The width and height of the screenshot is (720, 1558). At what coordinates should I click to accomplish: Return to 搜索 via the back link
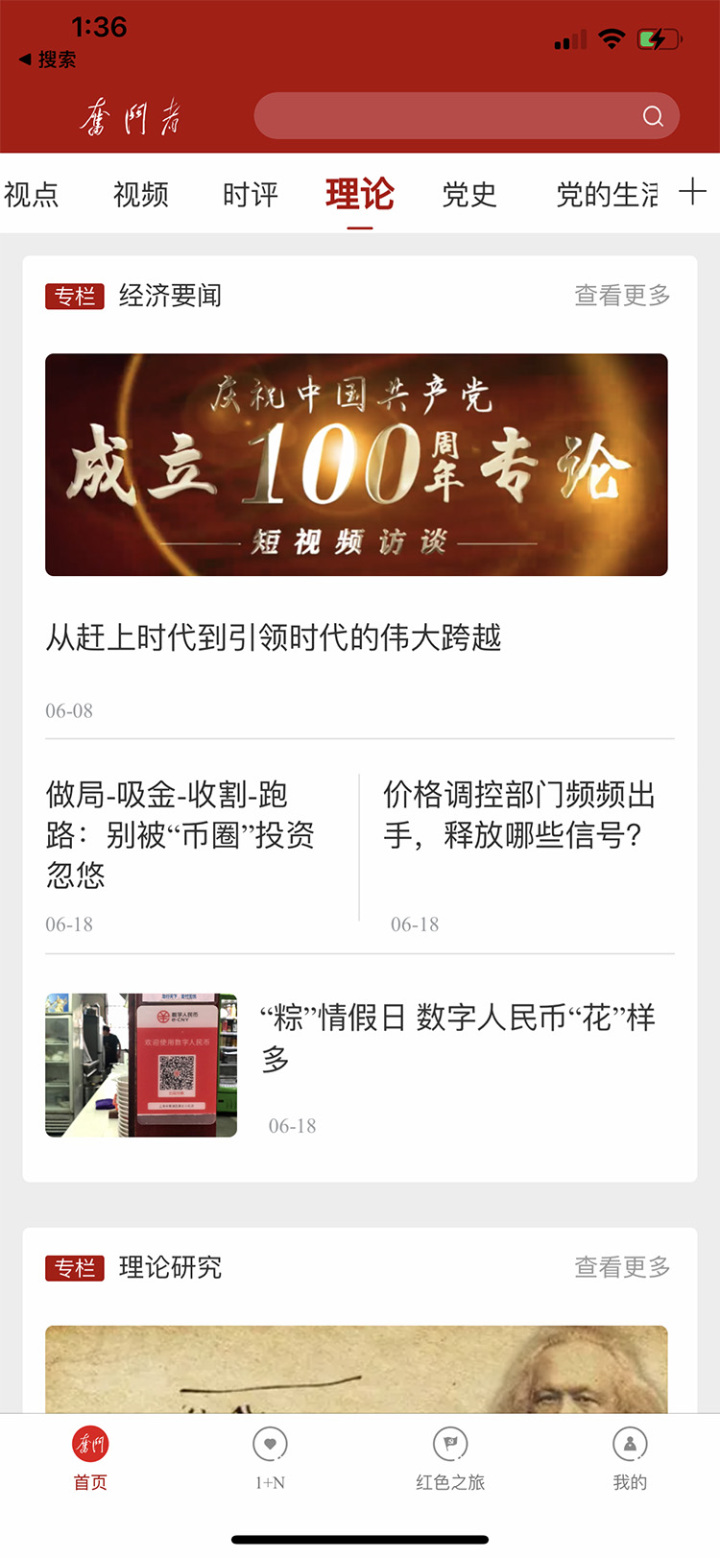point(48,59)
